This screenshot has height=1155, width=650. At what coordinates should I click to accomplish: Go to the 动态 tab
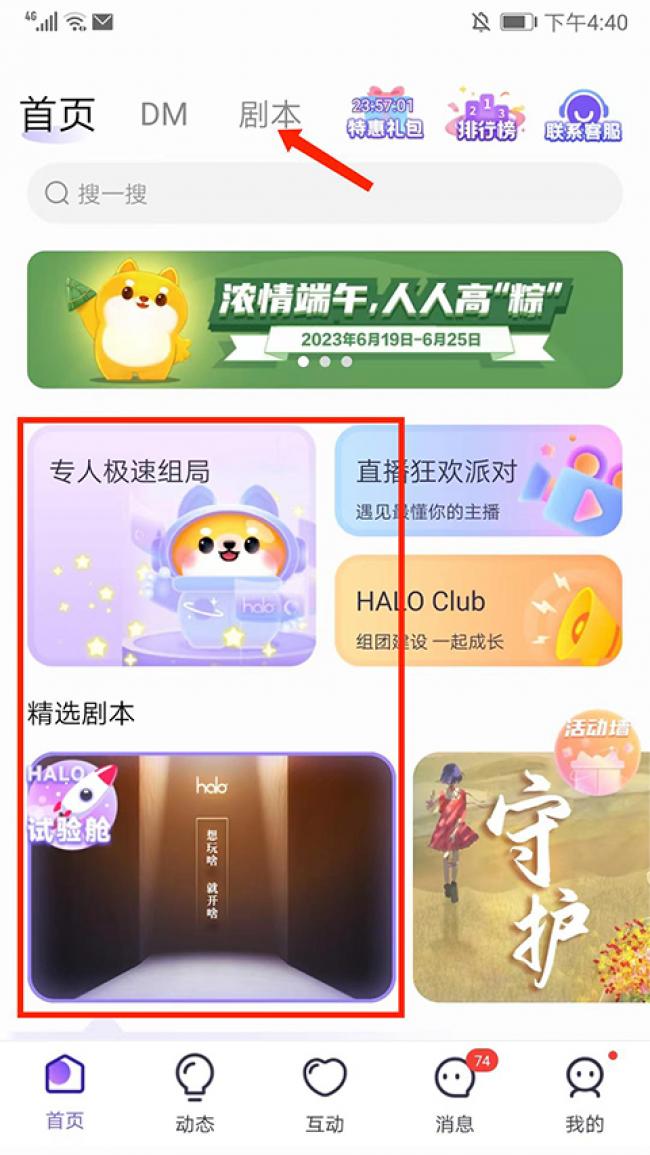coord(195,1095)
